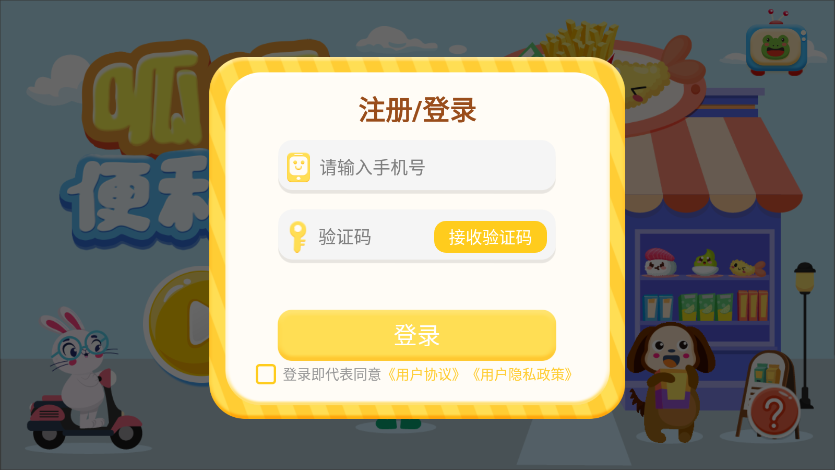Tap 接收验证码 to receive code
The height and width of the screenshot is (470, 835).
click(x=490, y=237)
